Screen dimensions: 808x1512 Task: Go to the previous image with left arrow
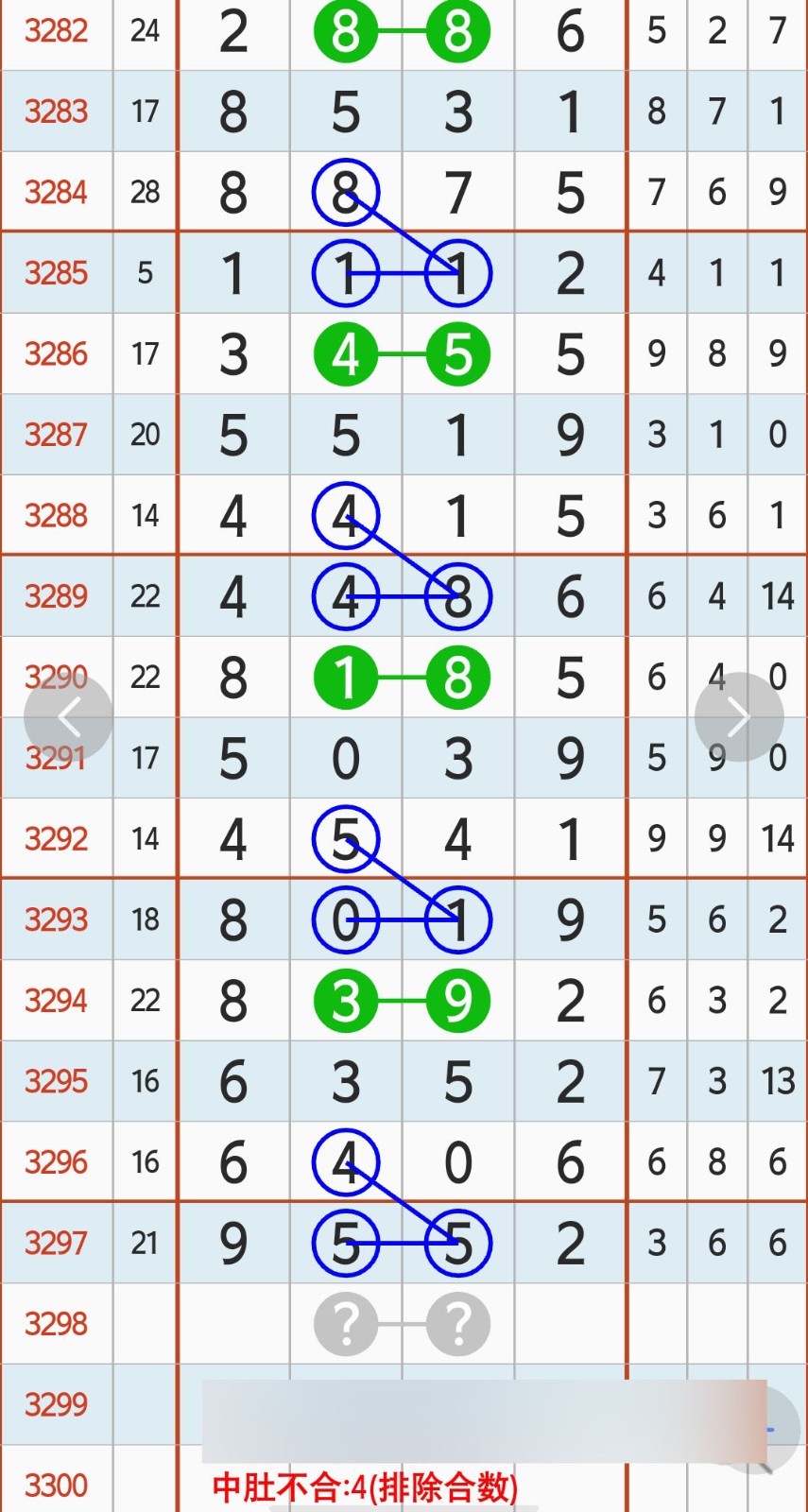pyautogui.click(x=68, y=717)
